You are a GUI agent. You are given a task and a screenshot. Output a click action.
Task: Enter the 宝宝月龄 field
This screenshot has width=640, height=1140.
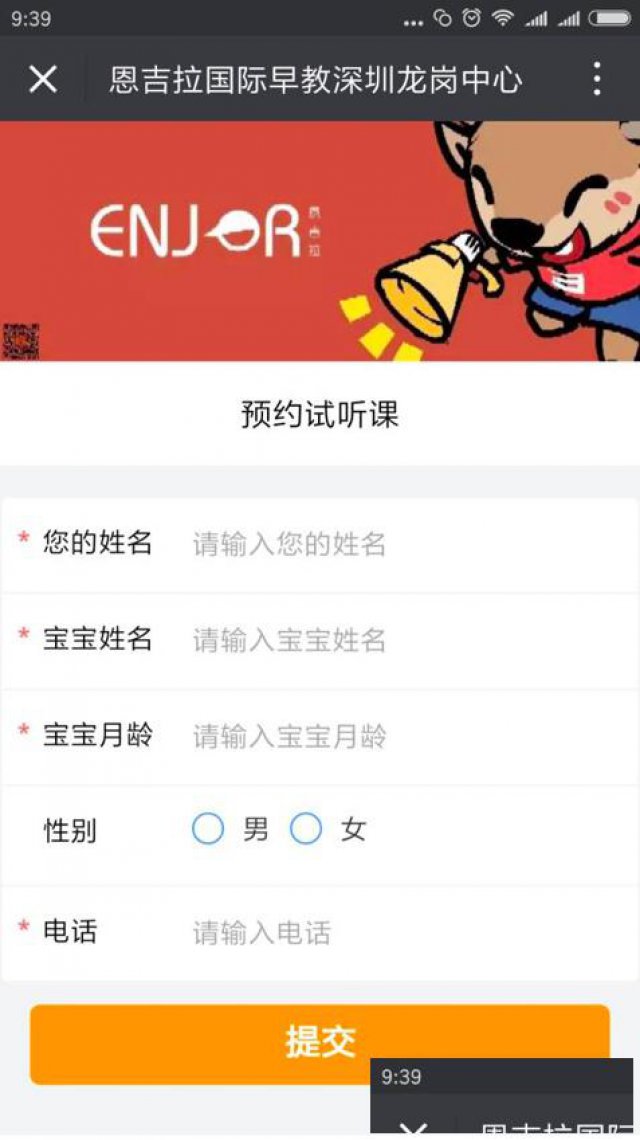tap(400, 737)
